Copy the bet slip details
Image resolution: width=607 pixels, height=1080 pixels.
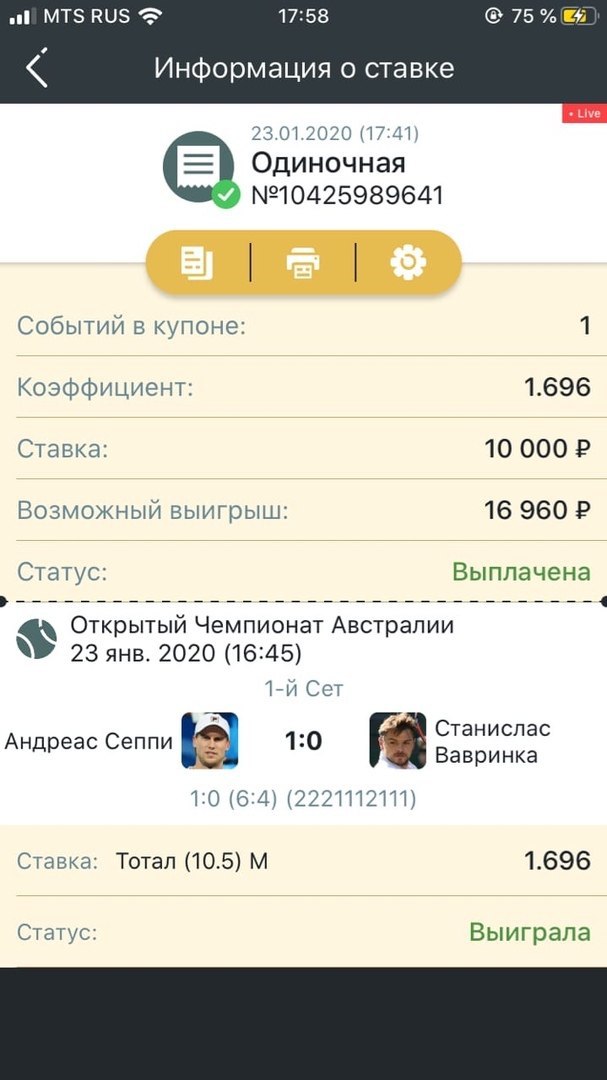point(197,263)
